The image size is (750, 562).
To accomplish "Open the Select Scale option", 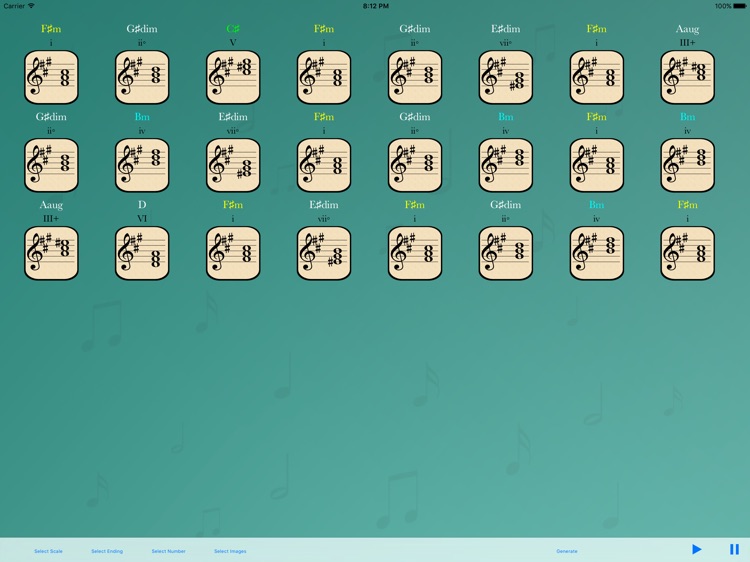I will point(48,551).
